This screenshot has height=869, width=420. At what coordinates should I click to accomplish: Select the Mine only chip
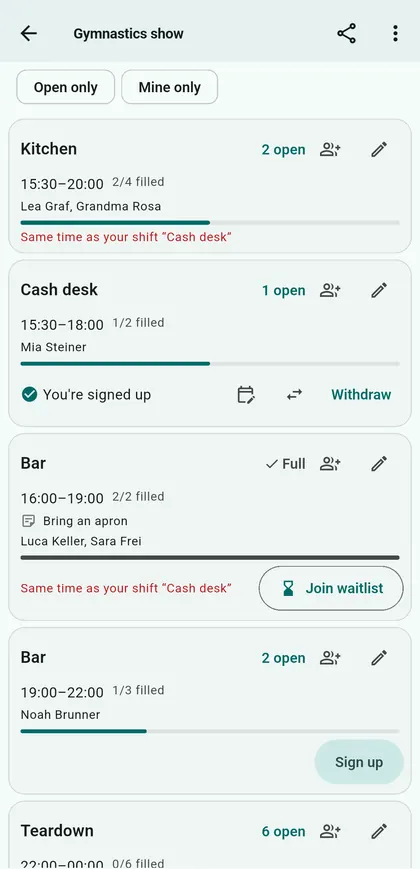click(170, 87)
